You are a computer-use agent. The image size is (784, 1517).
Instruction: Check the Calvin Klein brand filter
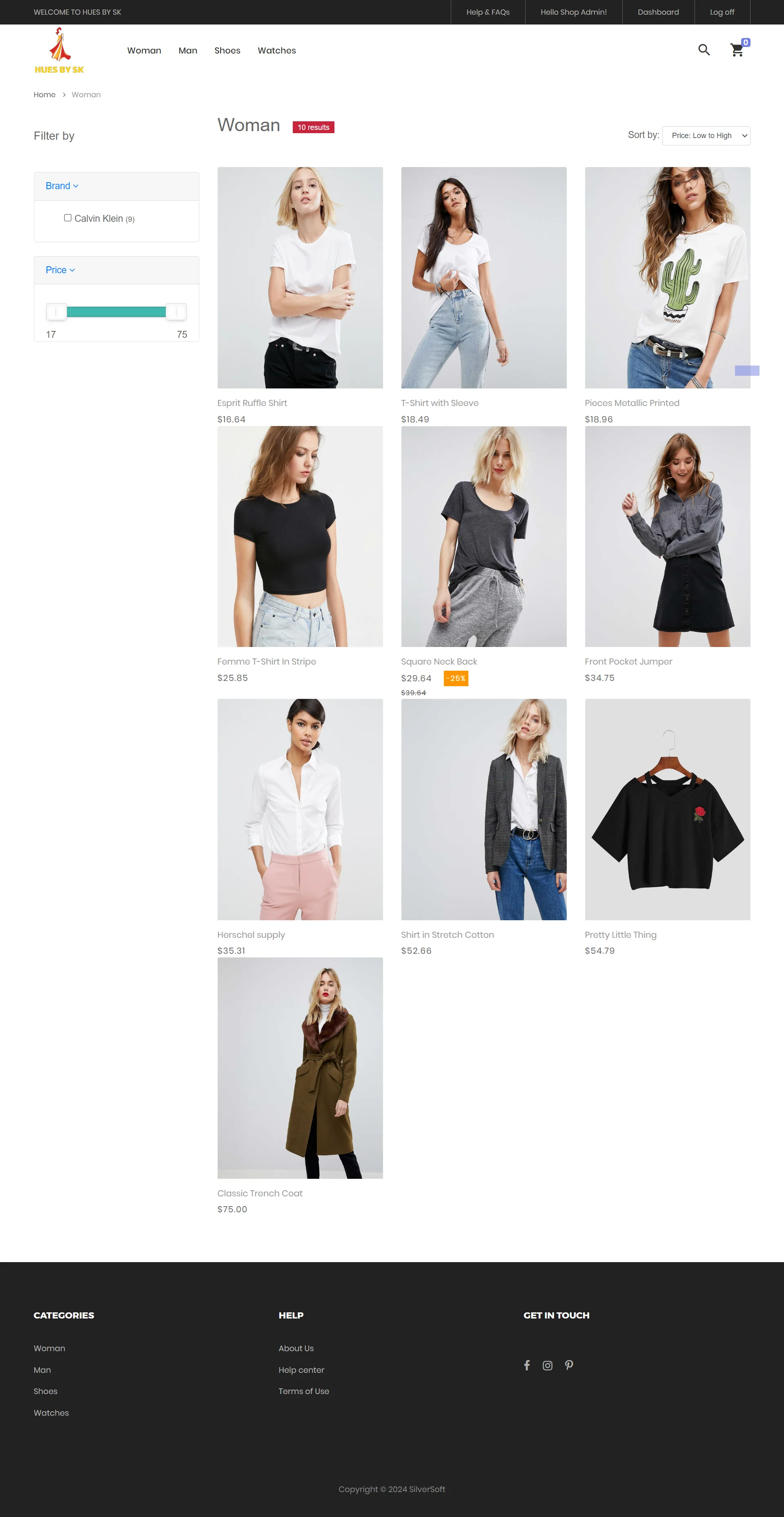[x=68, y=218]
